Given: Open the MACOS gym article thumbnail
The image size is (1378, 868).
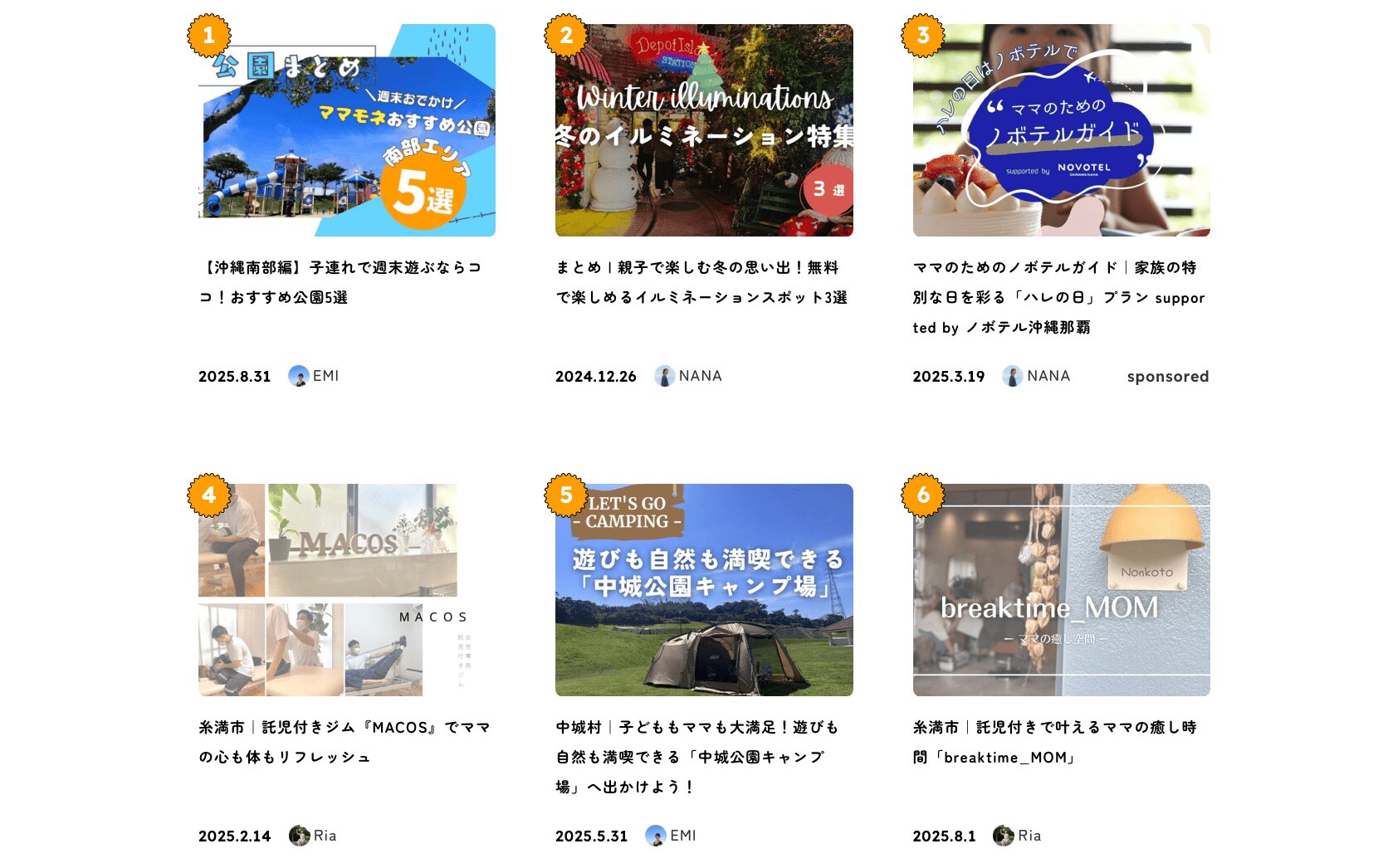Looking at the screenshot, I should [347, 590].
